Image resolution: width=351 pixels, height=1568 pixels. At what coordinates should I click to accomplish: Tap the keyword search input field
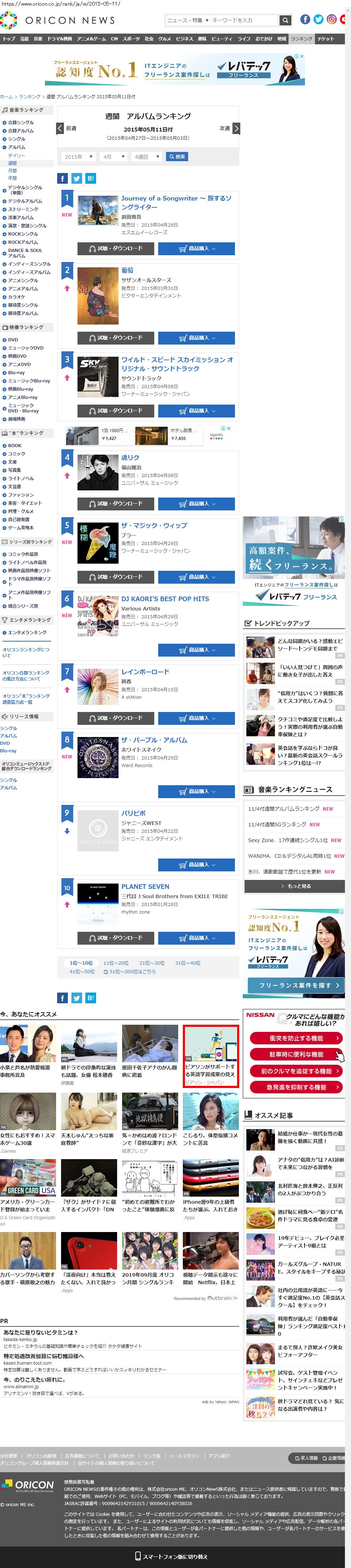coord(243,20)
